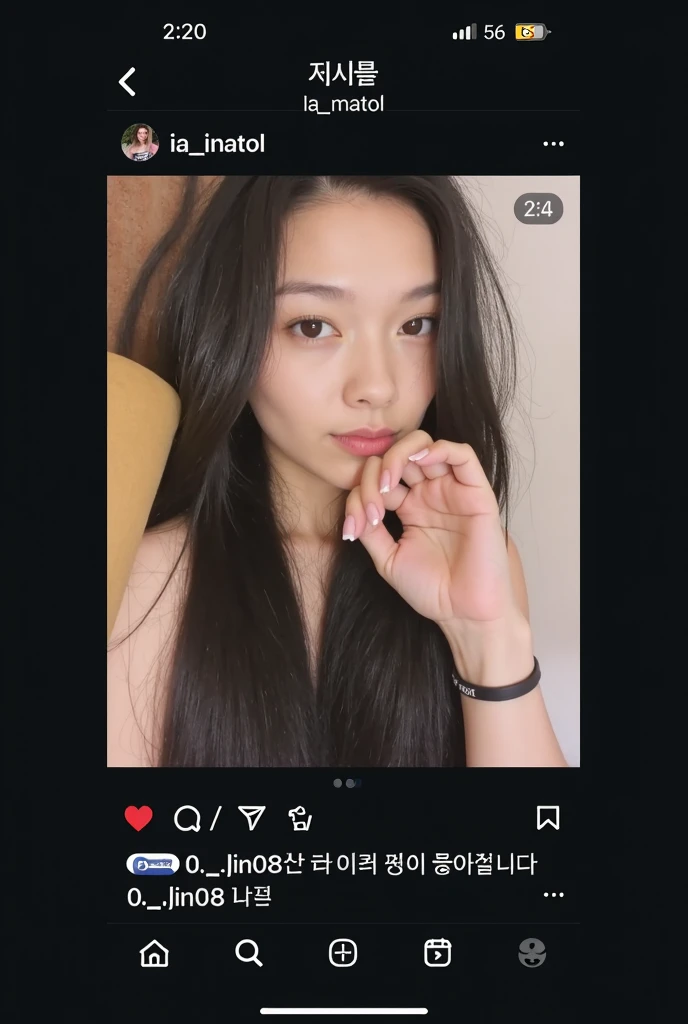Viewport: 688px width, 1024px height.
Task: Go back using the top arrow
Action: click(127, 82)
